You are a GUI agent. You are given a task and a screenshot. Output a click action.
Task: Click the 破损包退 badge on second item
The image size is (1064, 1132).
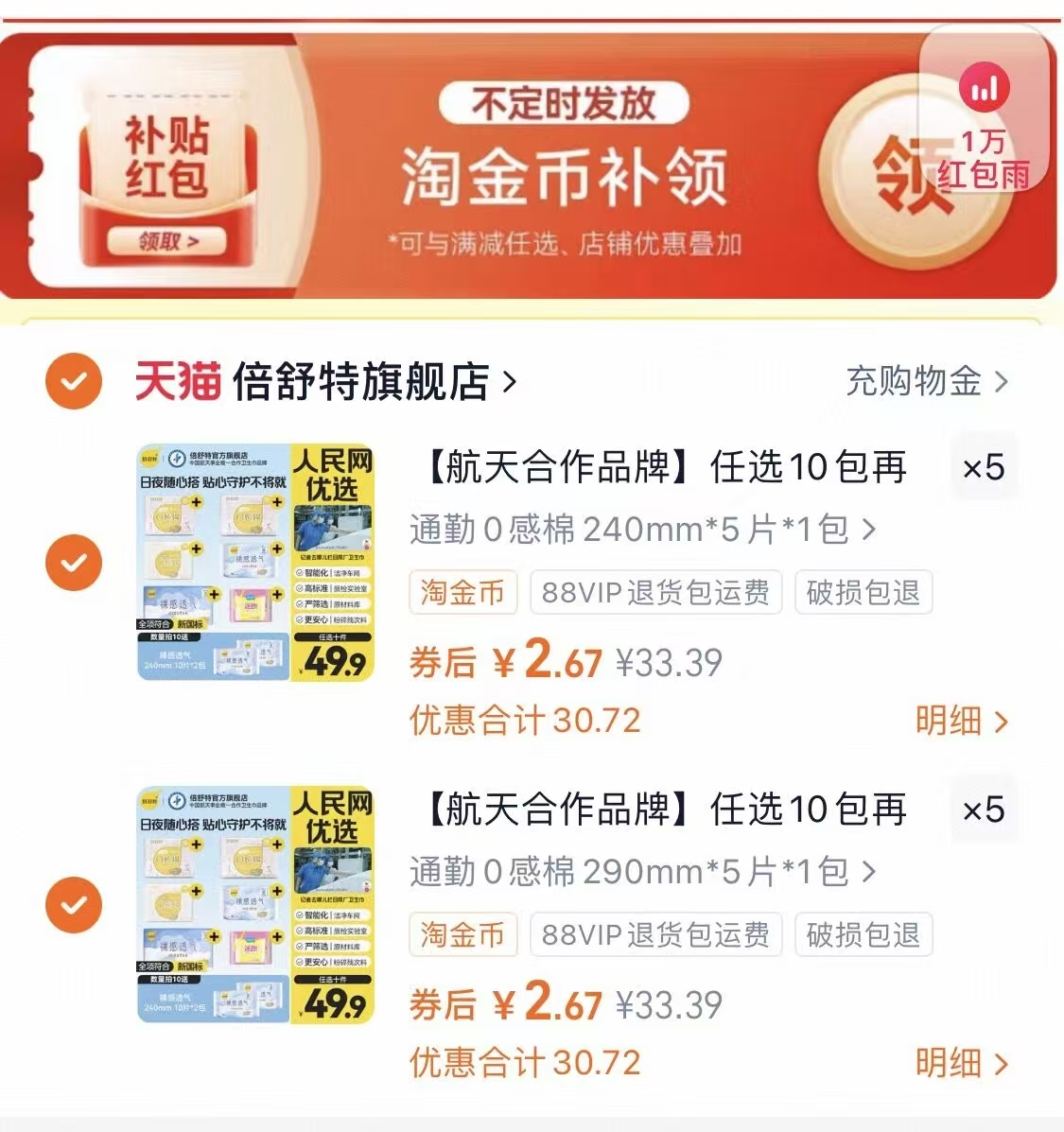point(862,936)
